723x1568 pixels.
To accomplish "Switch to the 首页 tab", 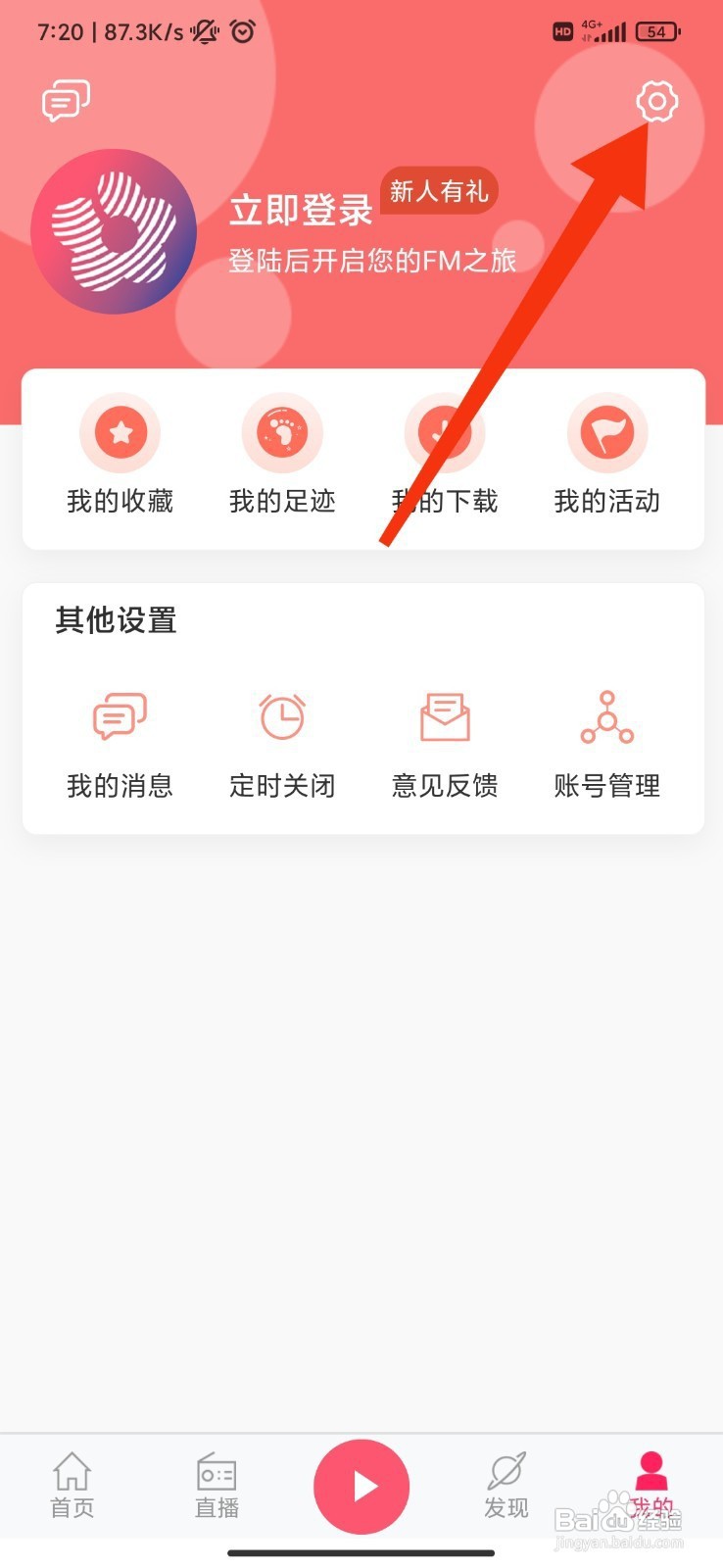I will click(72, 1486).
